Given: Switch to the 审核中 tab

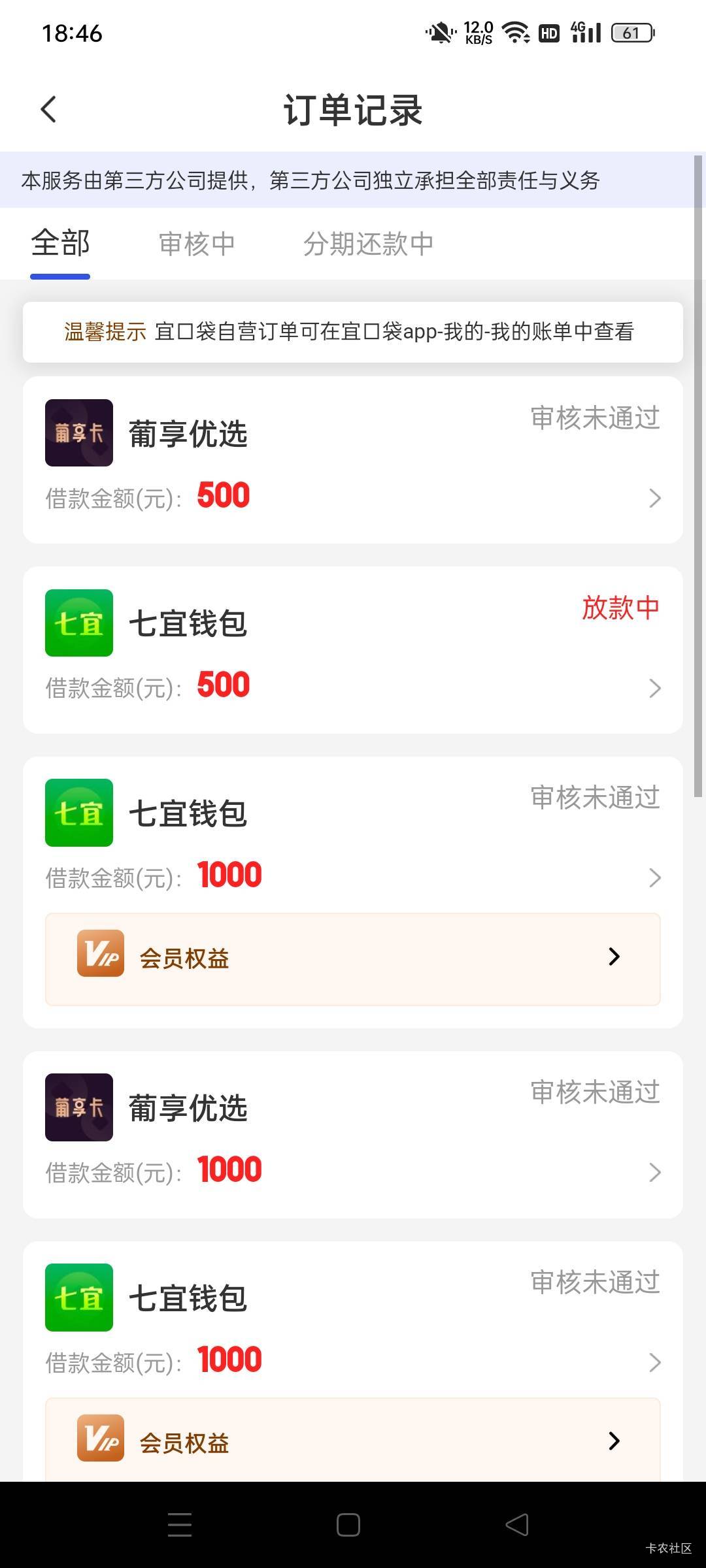Looking at the screenshot, I should point(197,244).
